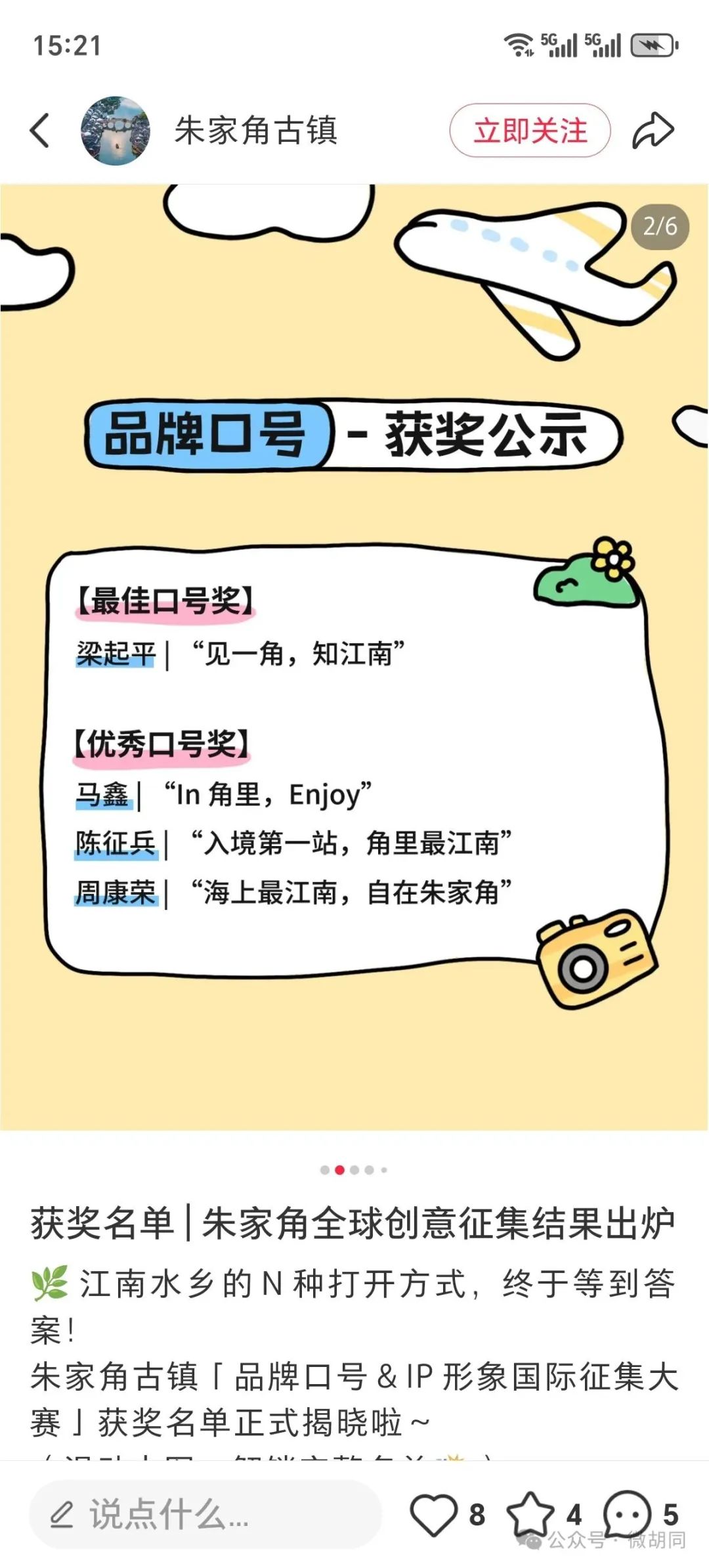Tap the 立即关注 follow button

[530, 131]
